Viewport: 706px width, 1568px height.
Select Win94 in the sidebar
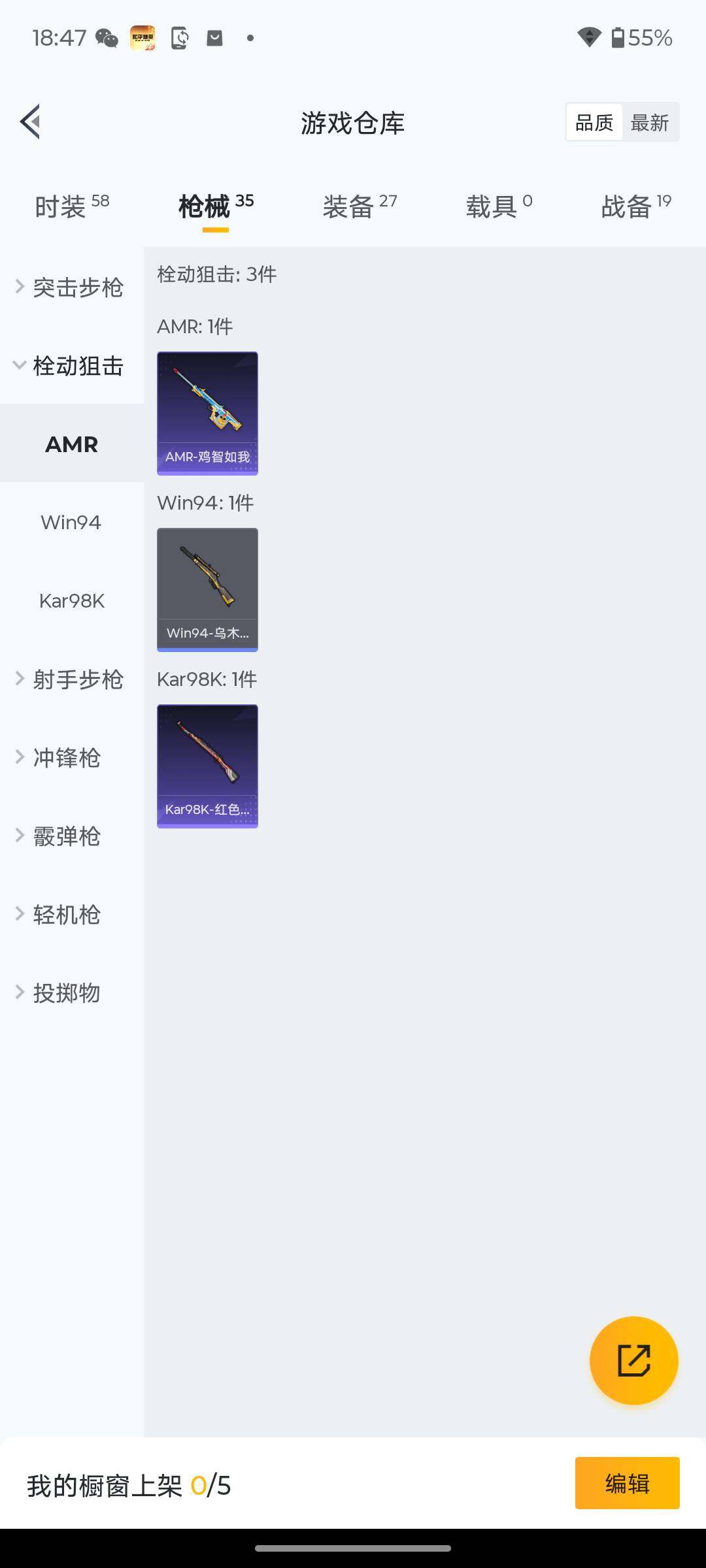71,522
